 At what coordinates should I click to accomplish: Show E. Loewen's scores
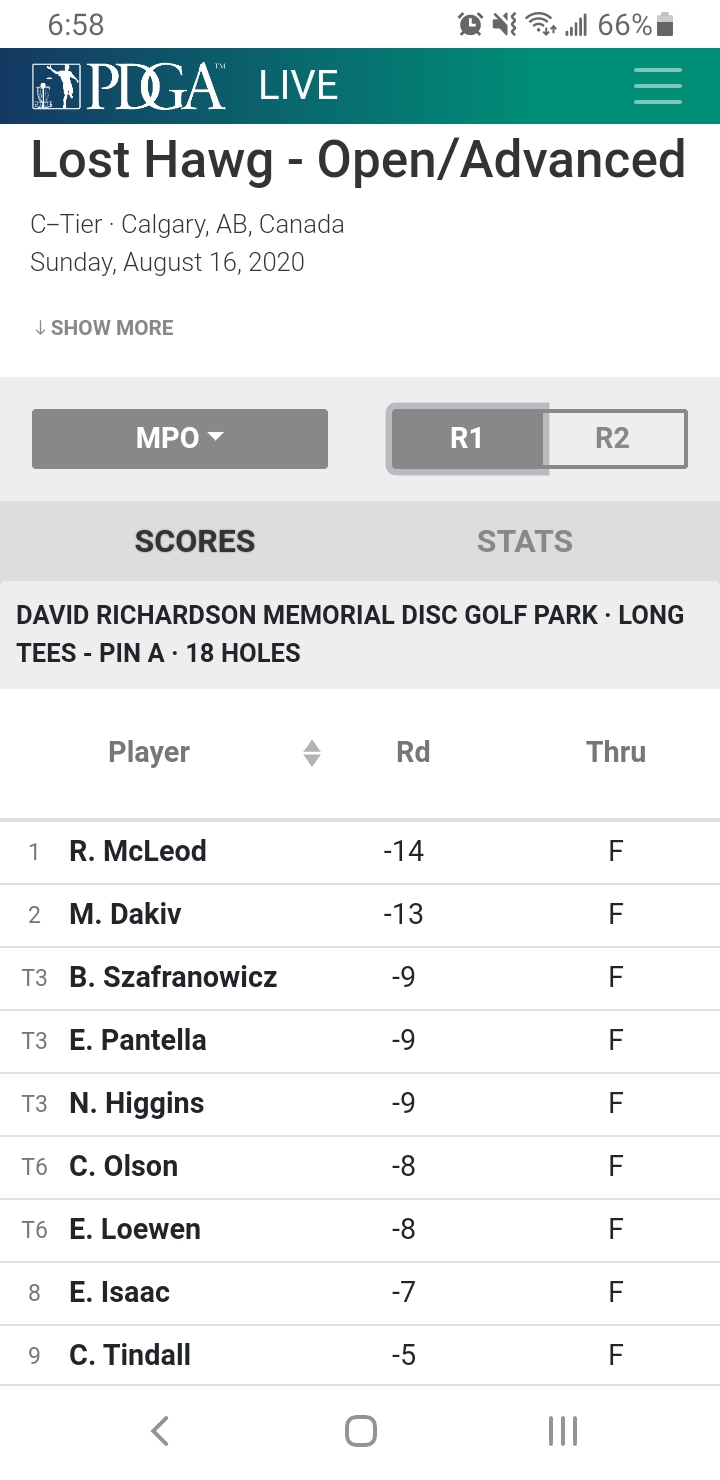360,1230
